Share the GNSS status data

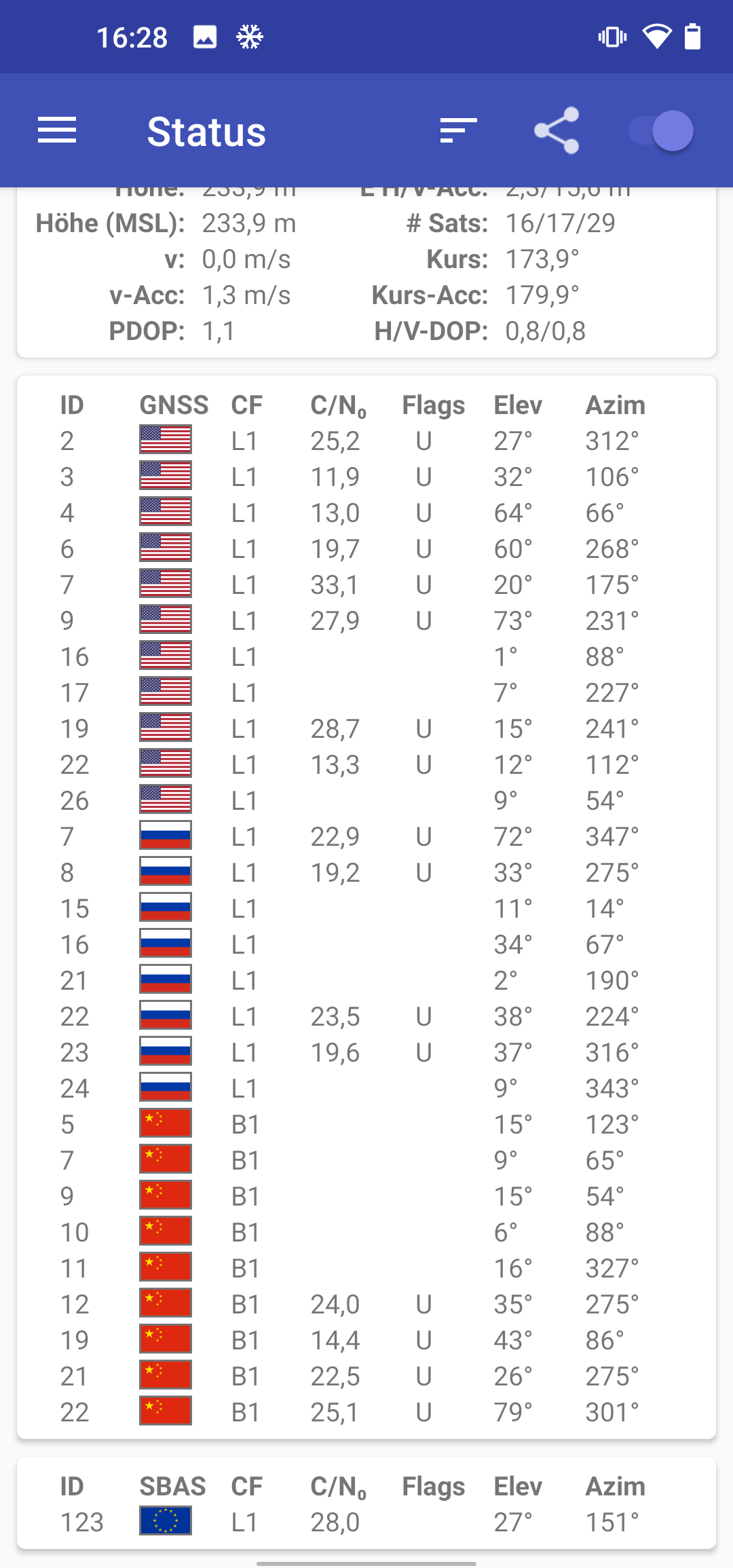click(x=557, y=130)
